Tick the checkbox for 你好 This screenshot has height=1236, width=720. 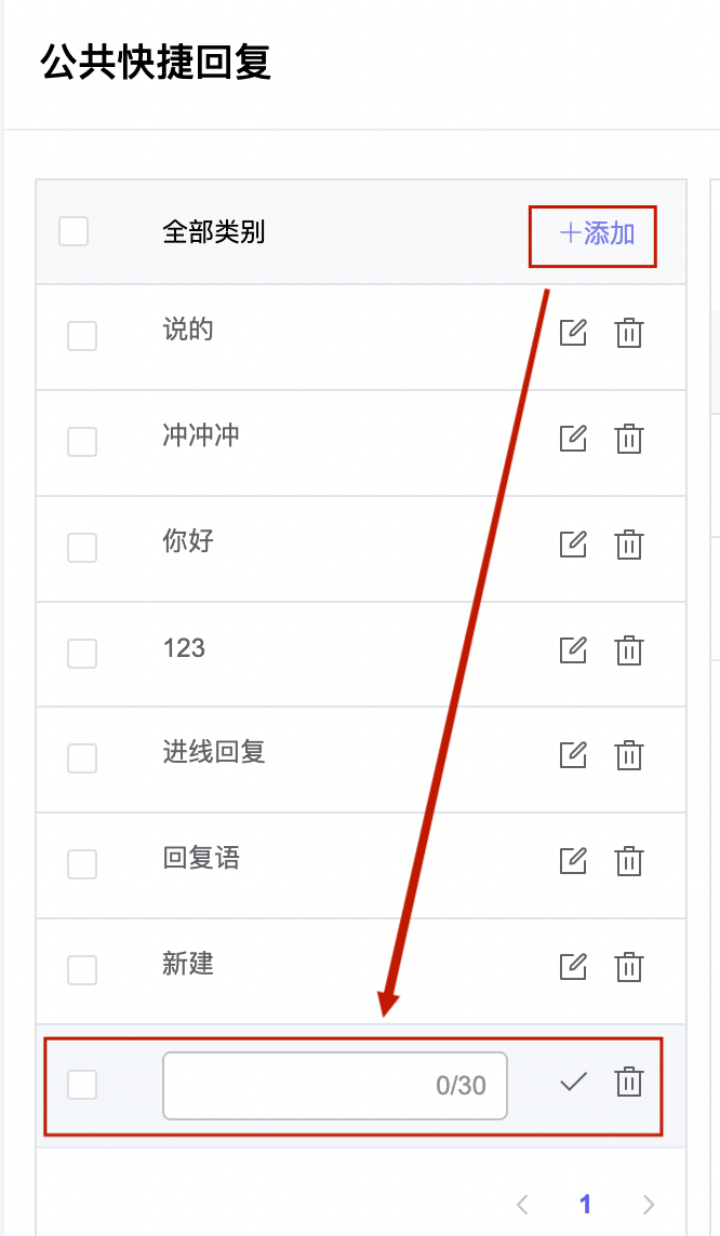tap(82, 547)
